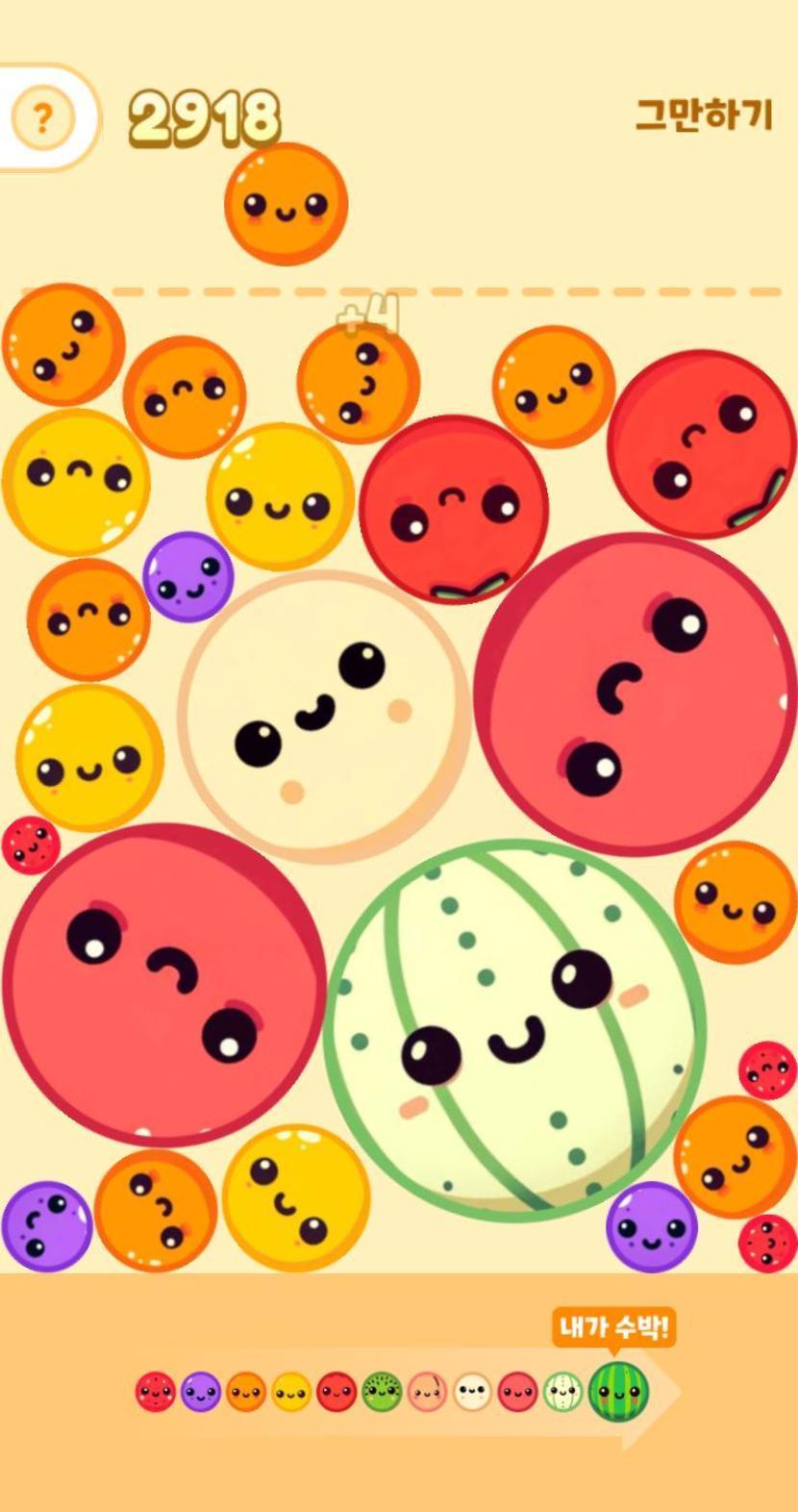Open the question mark help button
798x1512 pixels.
tap(42, 118)
